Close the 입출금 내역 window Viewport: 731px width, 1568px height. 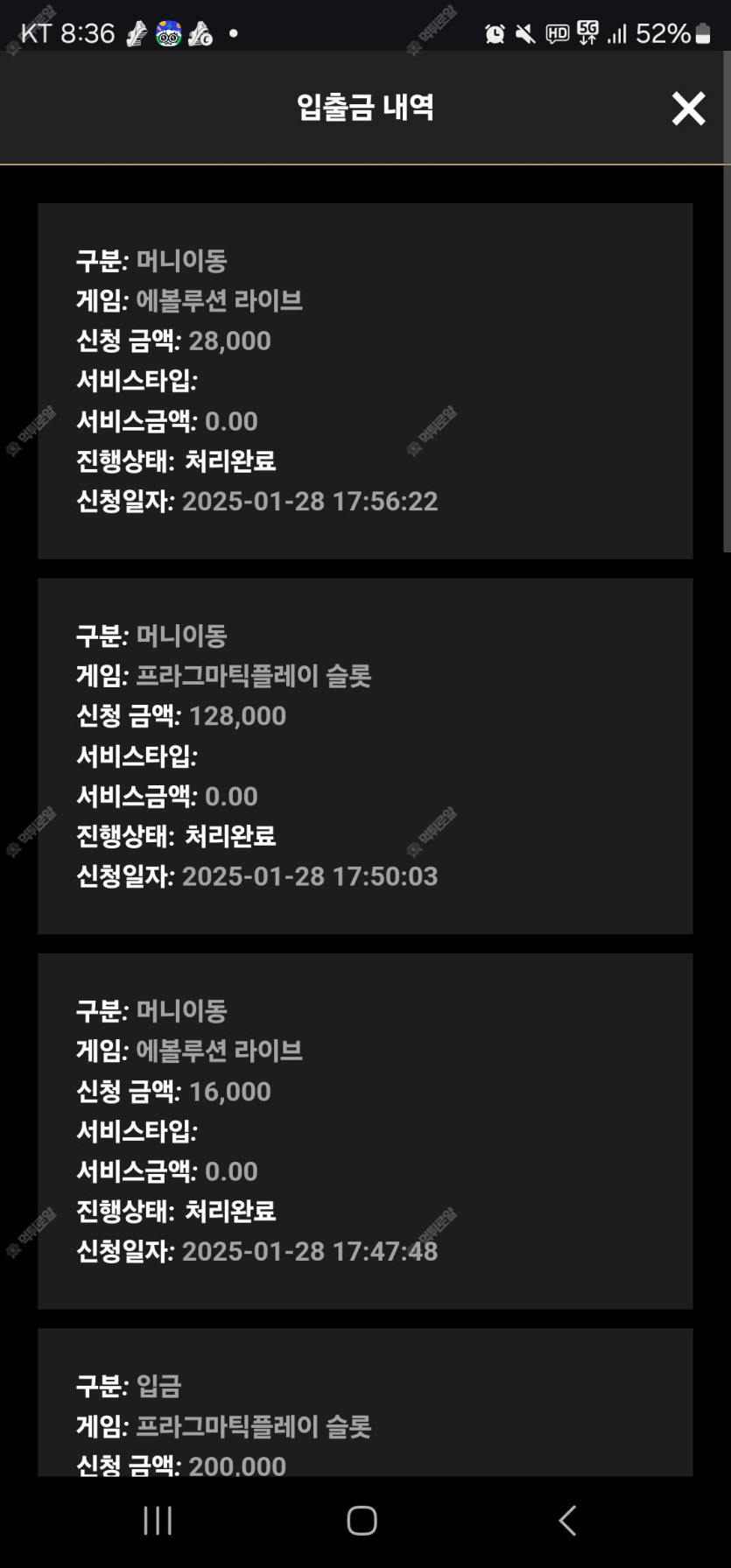pos(688,109)
